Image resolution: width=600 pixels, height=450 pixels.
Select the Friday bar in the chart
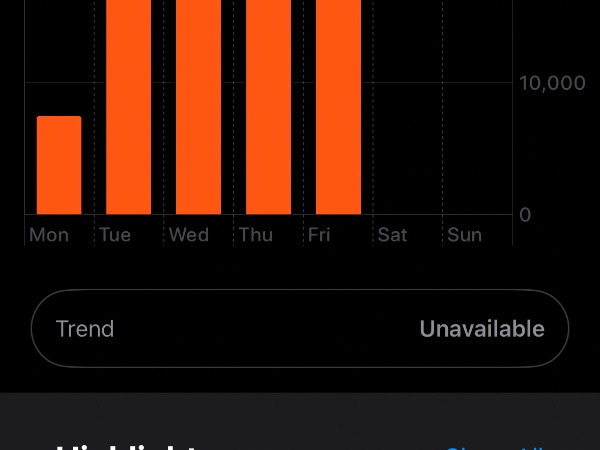point(338,107)
